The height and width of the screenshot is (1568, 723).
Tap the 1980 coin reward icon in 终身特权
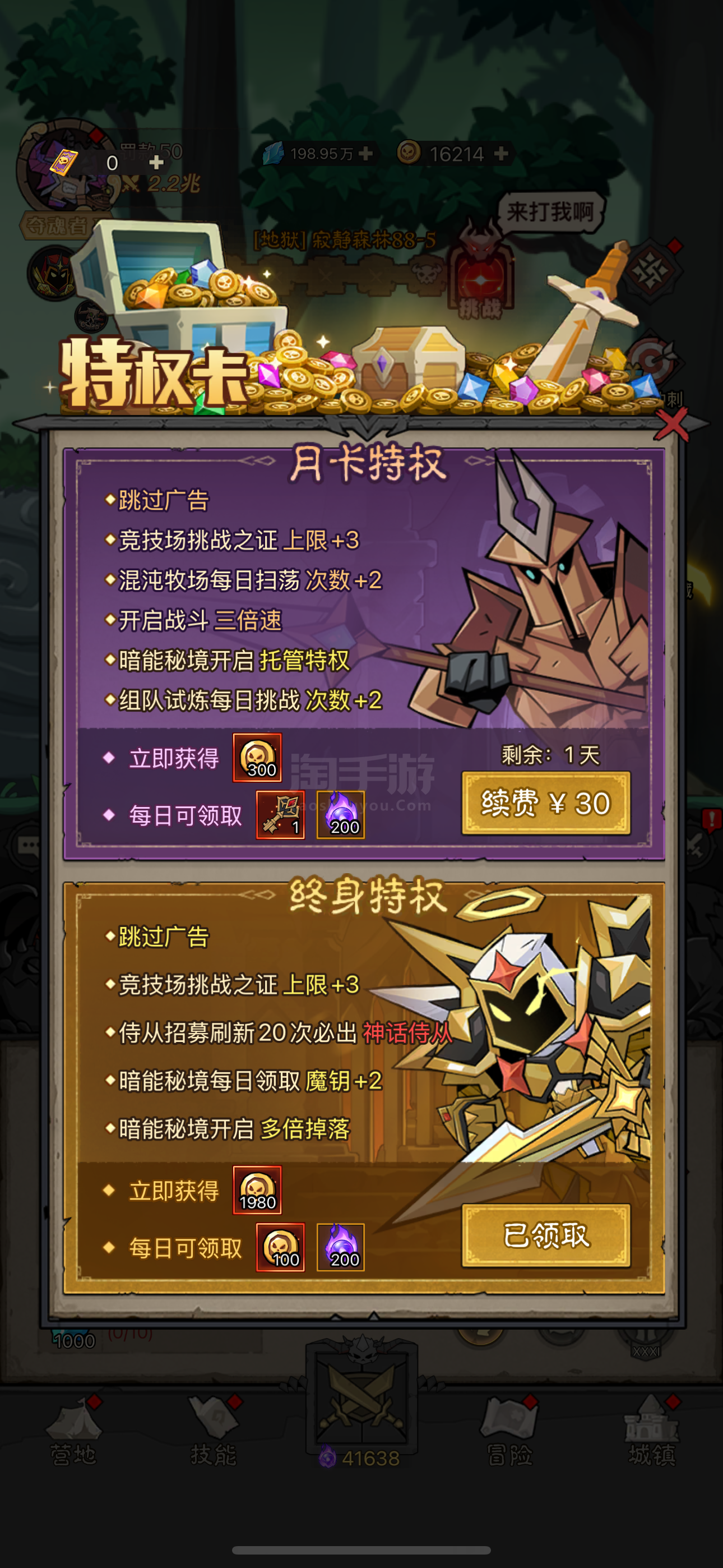pos(257,1190)
